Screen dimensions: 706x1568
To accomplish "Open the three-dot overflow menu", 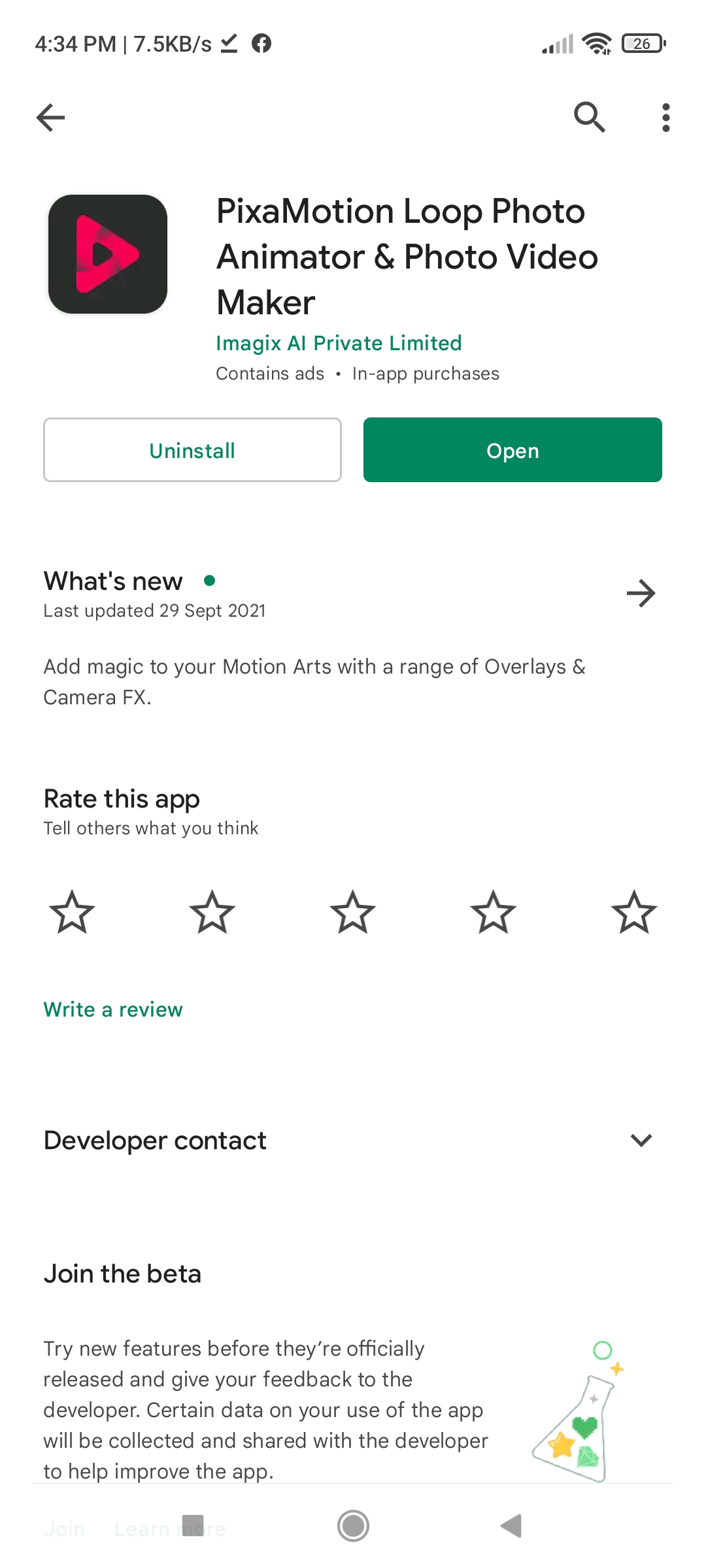I will point(665,118).
